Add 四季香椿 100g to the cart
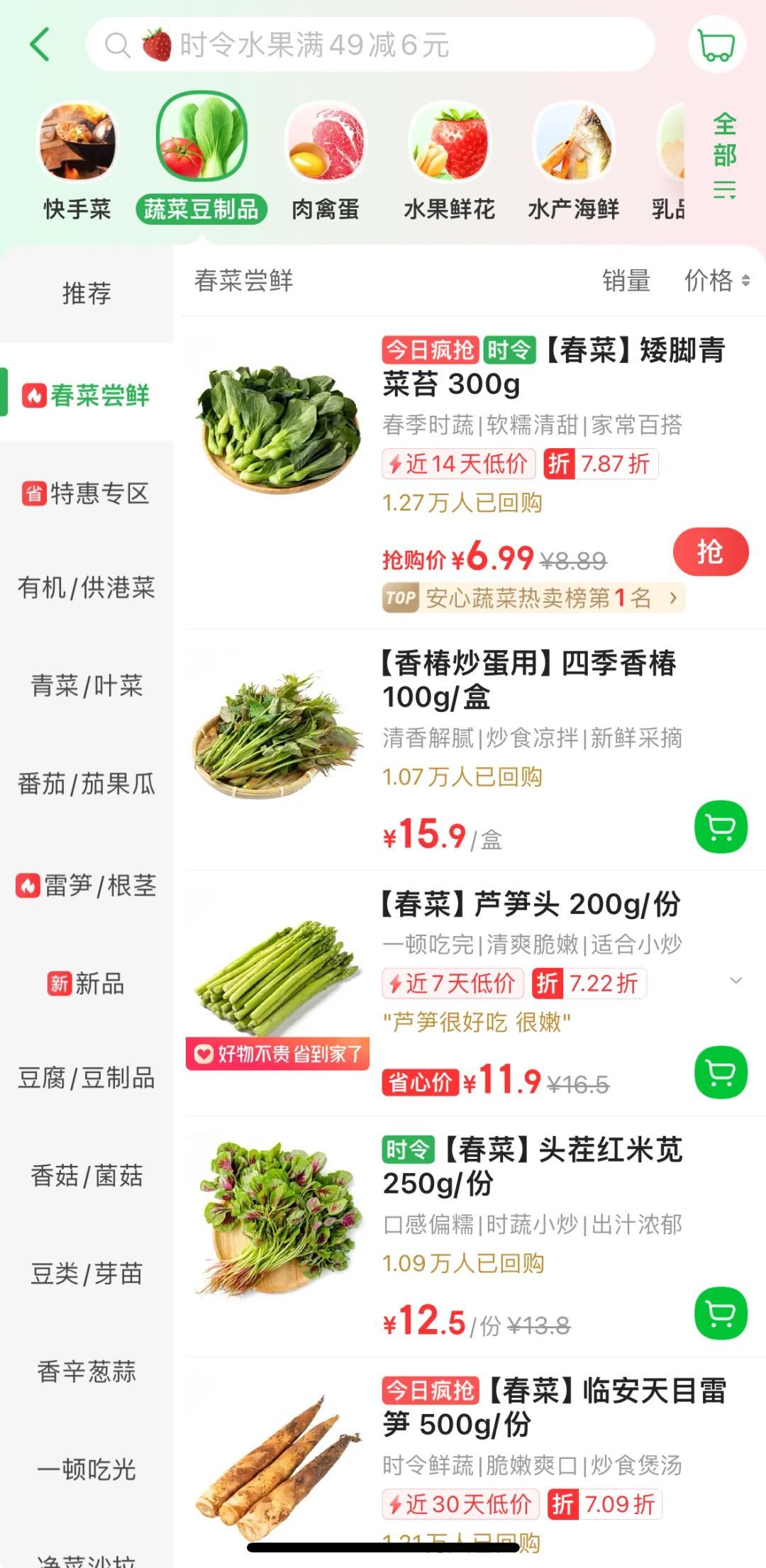This screenshot has height=1568, width=766. [721, 827]
